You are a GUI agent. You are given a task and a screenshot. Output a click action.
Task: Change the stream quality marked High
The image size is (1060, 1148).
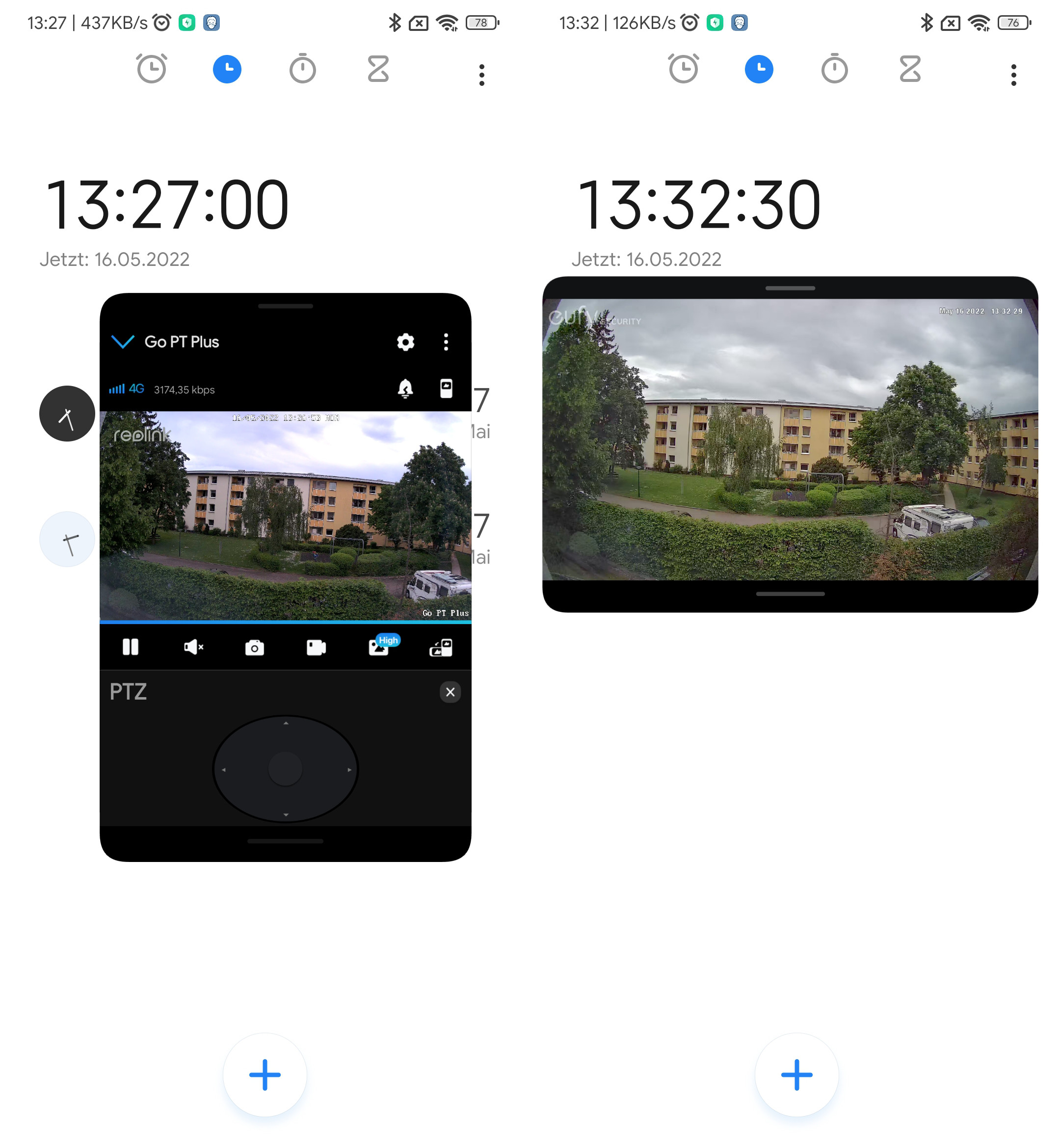point(379,647)
